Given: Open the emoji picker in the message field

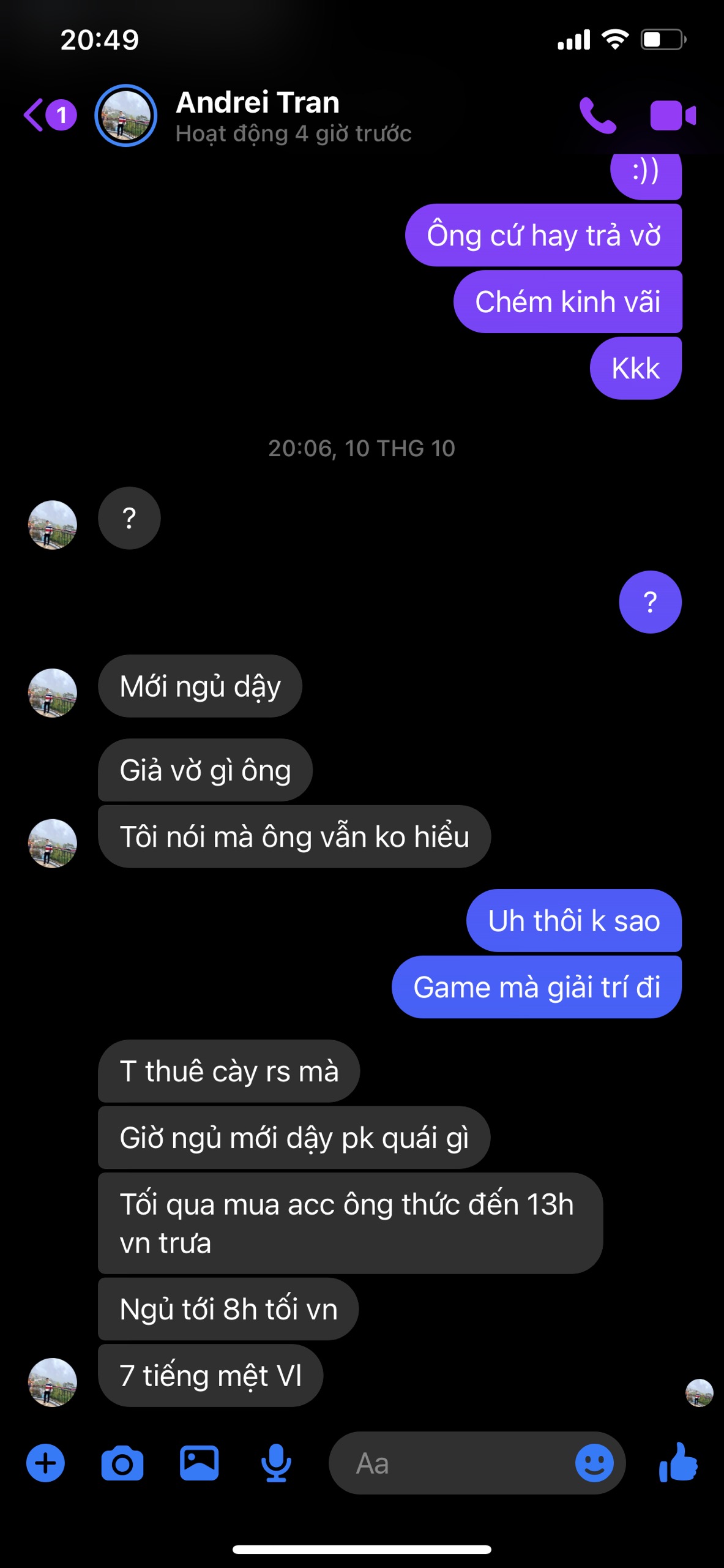Looking at the screenshot, I should coord(594,1463).
